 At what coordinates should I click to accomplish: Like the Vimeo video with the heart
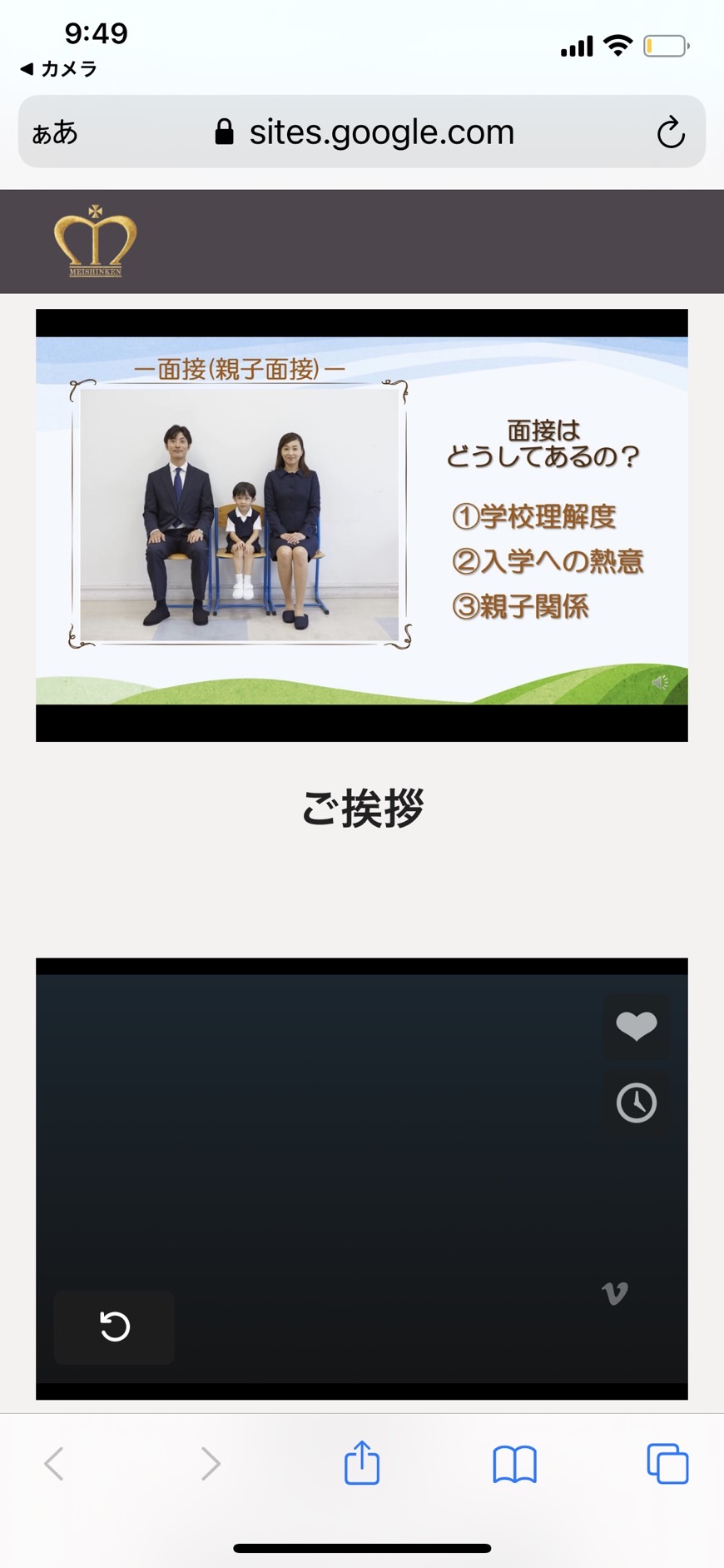636,1026
